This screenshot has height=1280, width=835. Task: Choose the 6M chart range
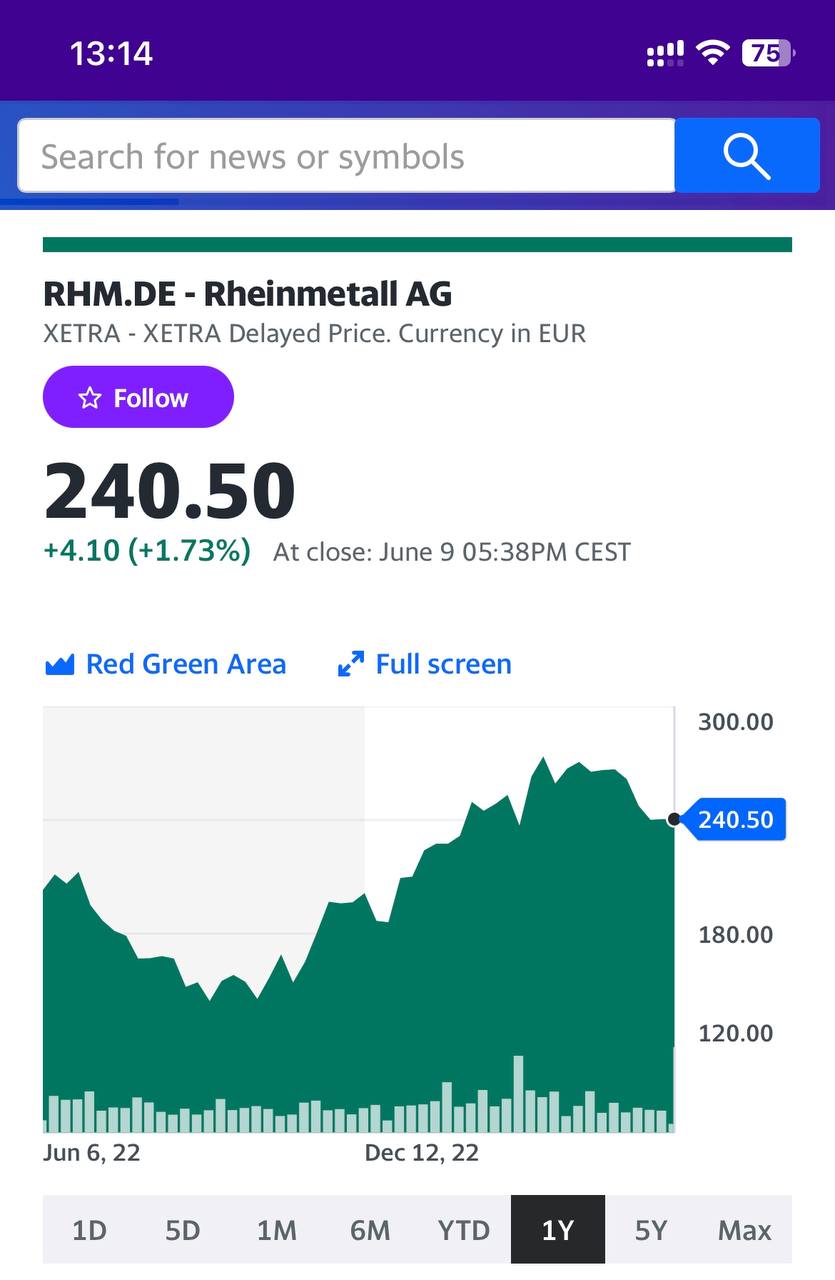coord(370,1230)
